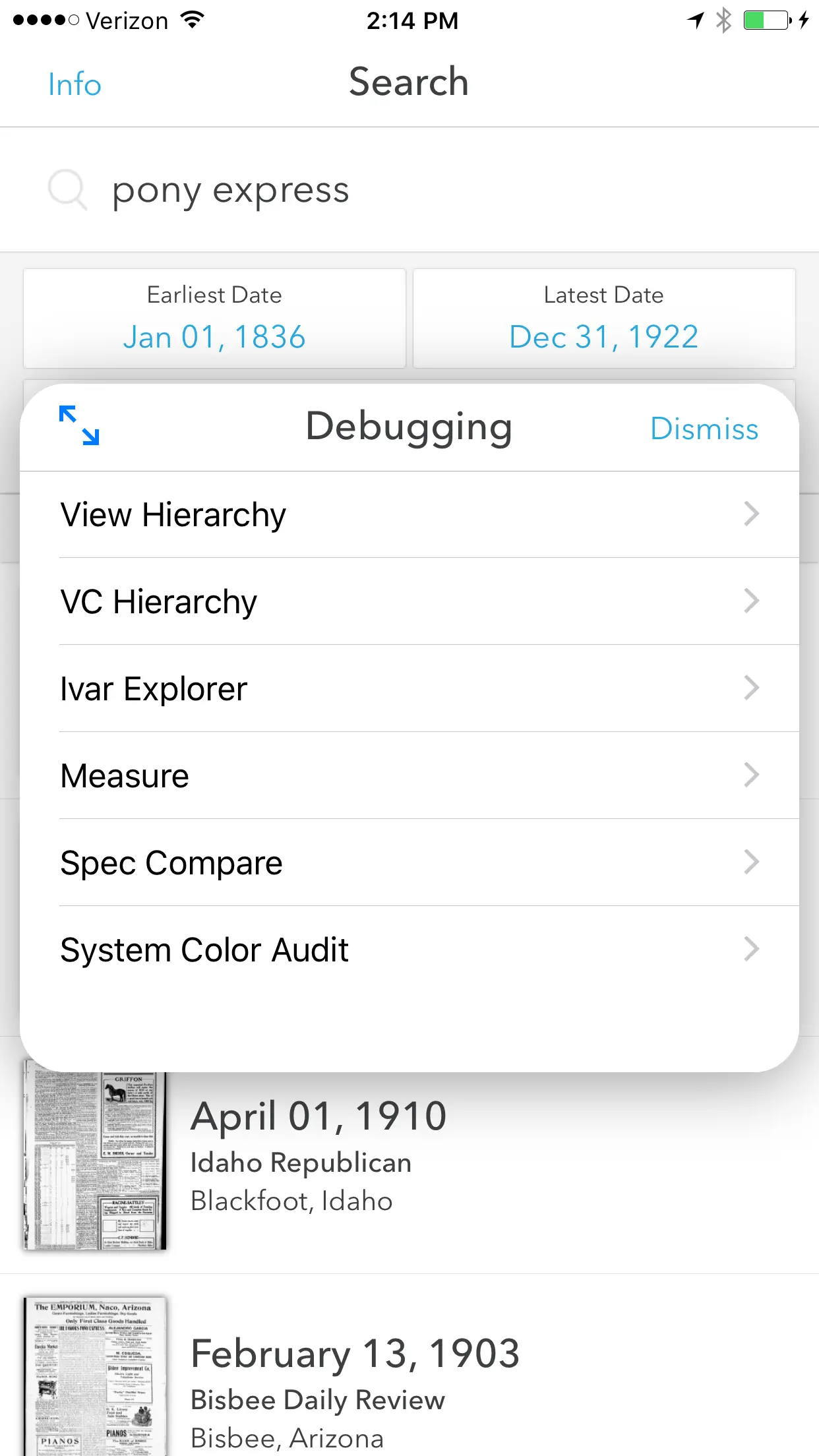
Task: Tap the Wi-Fi icon in the status bar
Action: click(x=190, y=20)
